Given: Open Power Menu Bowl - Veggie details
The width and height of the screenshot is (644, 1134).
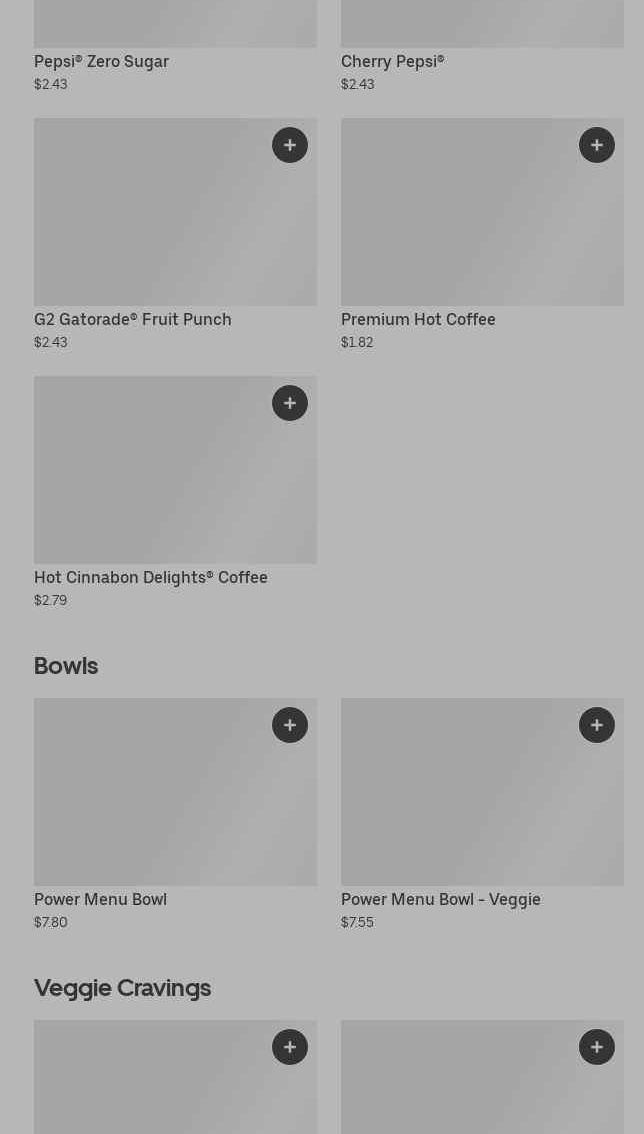Looking at the screenshot, I should 440,900.
